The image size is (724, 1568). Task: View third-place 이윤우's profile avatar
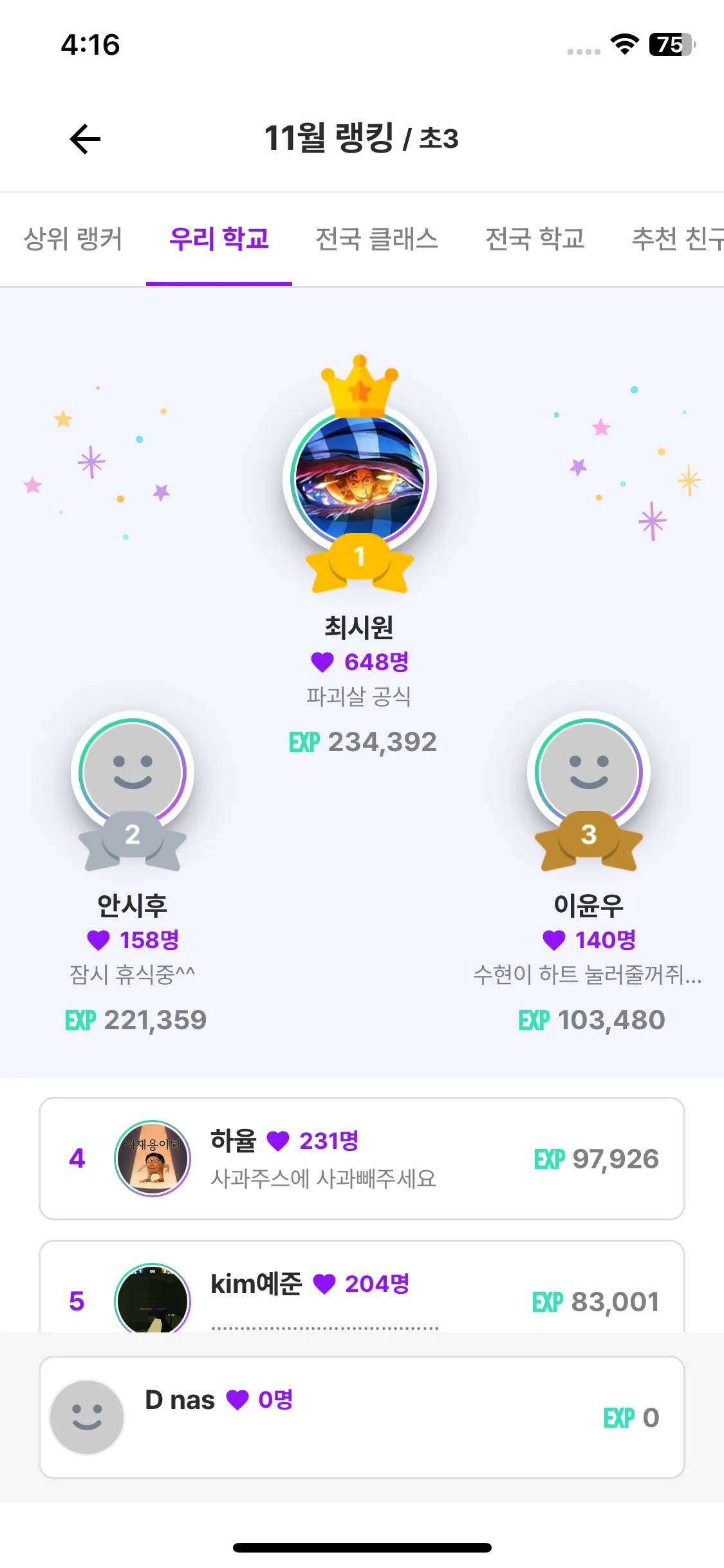589,772
